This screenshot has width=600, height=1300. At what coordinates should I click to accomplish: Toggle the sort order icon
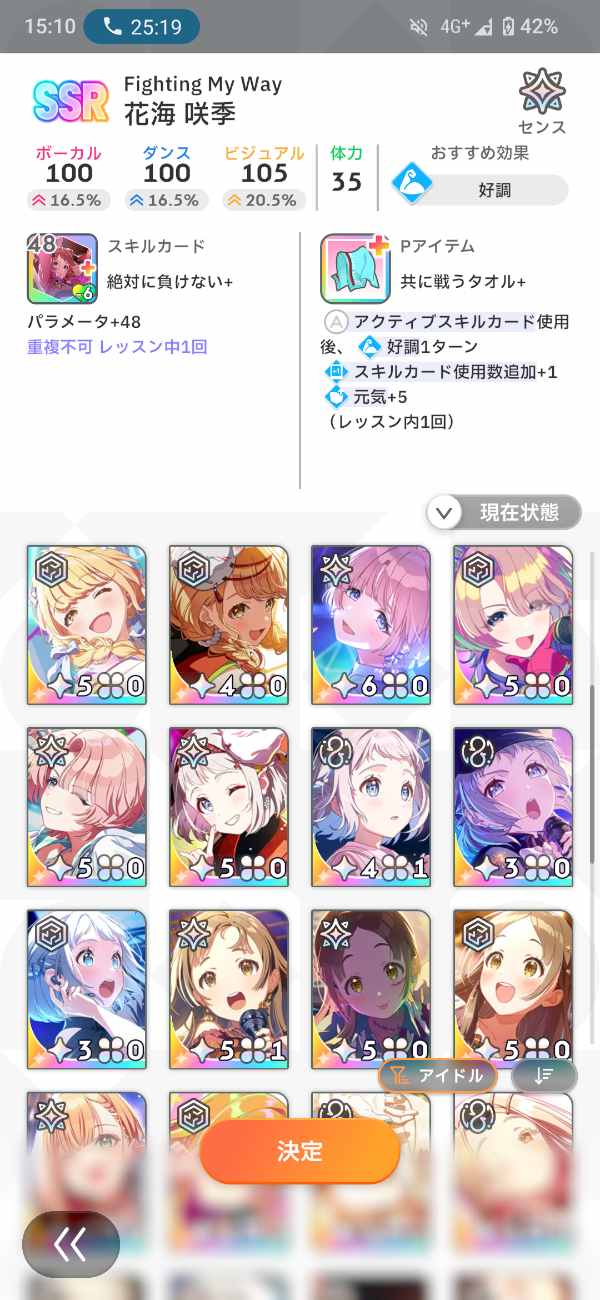[544, 1076]
